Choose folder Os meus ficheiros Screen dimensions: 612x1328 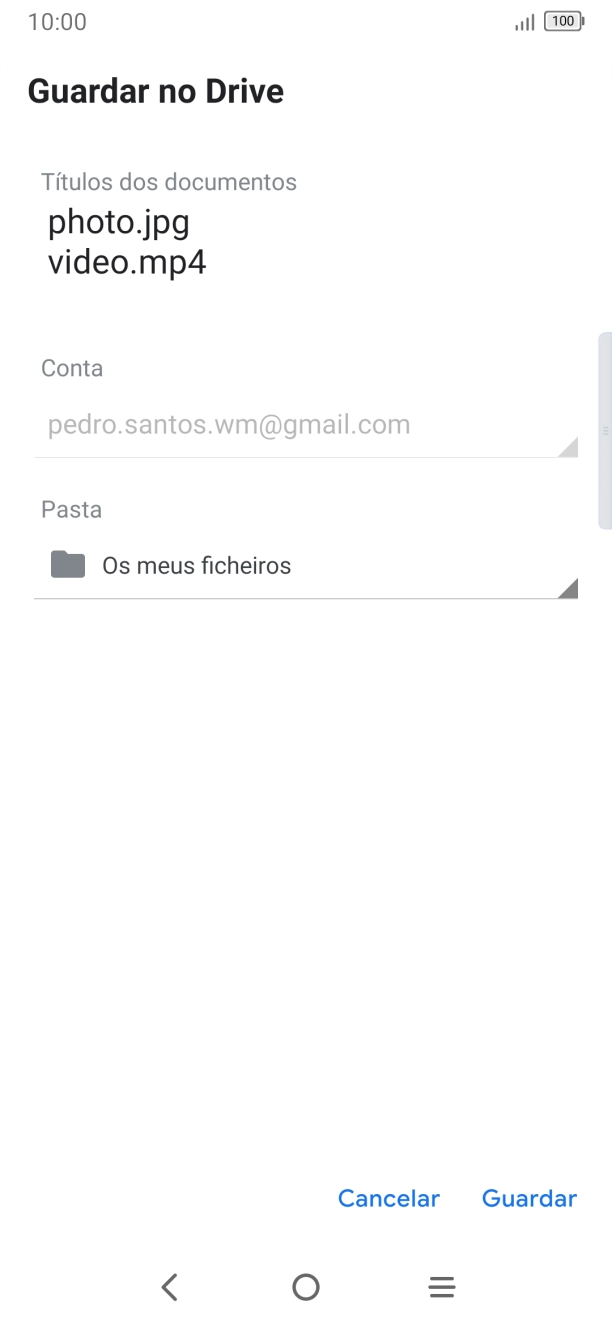click(x=306, y=566)
